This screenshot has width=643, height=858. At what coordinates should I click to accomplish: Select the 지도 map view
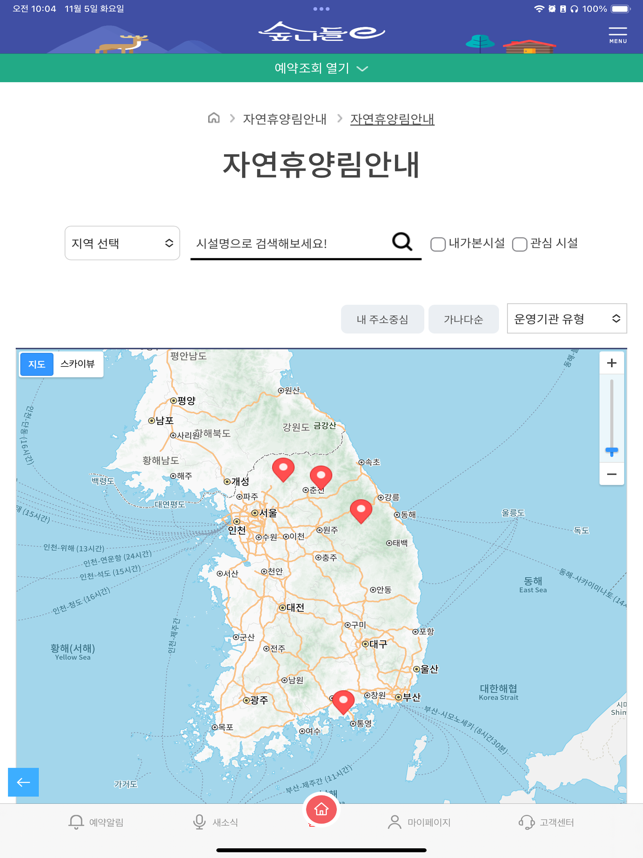pos(37,364)
